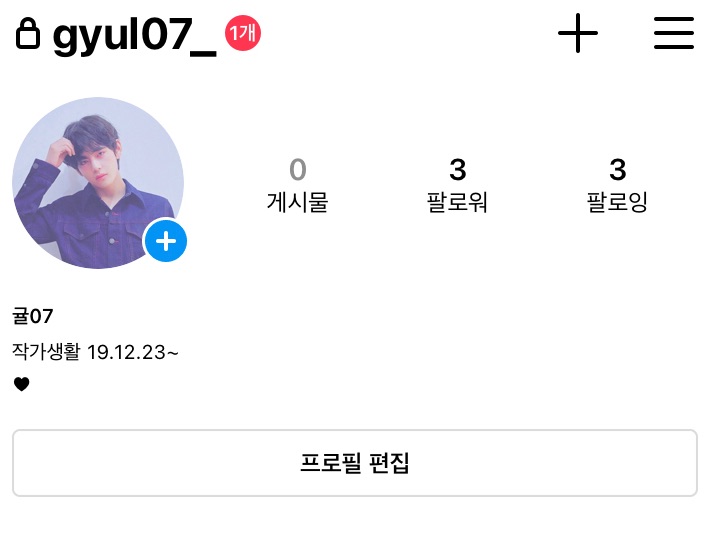The image size is (710, 534).
Task: Open the 게시물 posts count
Action: coord(297,185)
